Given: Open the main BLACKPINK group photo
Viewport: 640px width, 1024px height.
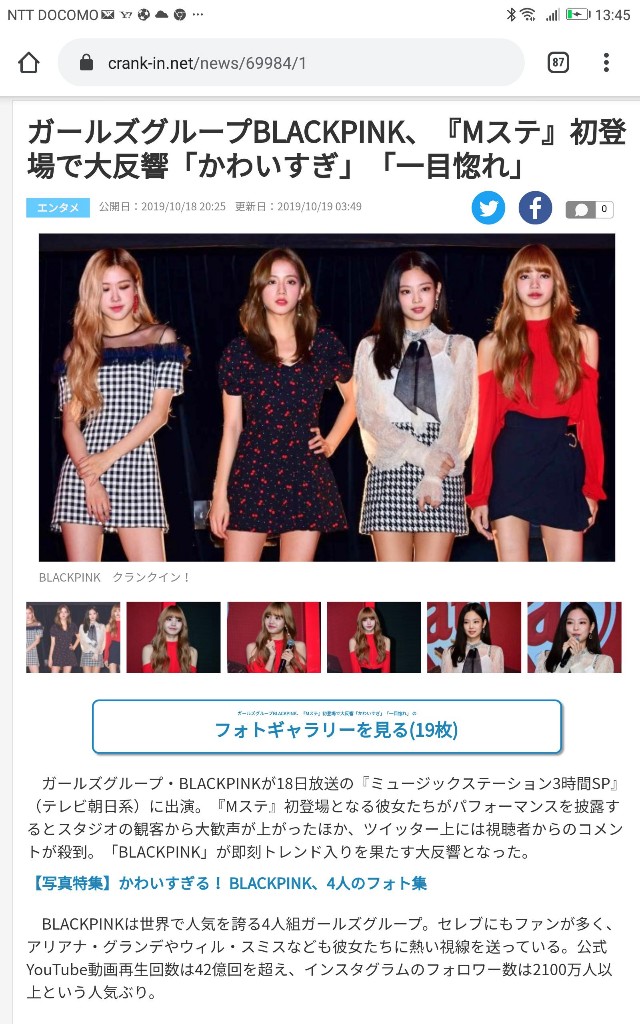Looking at the screenshot, I should point(326,397).
